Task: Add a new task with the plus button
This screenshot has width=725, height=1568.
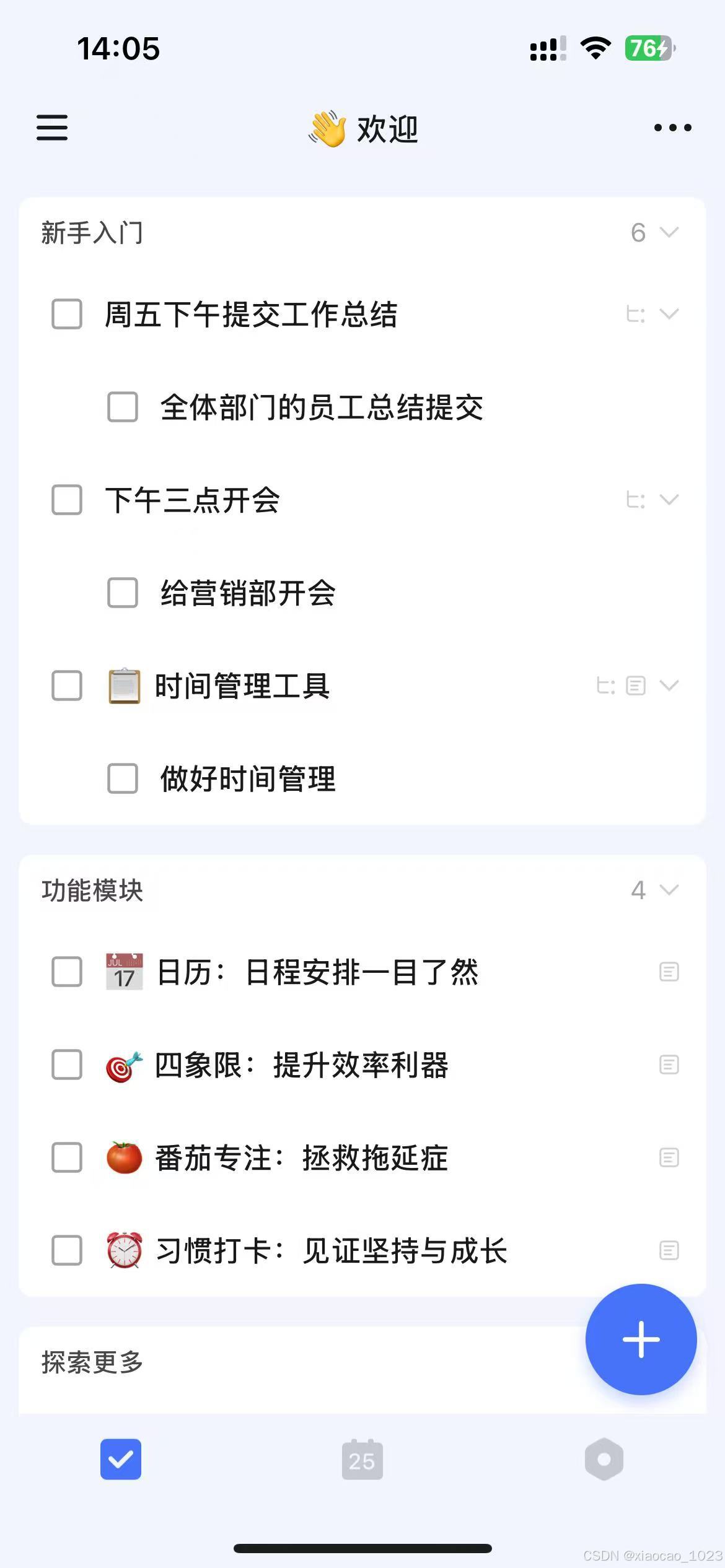Action: tap(641, 1339)
